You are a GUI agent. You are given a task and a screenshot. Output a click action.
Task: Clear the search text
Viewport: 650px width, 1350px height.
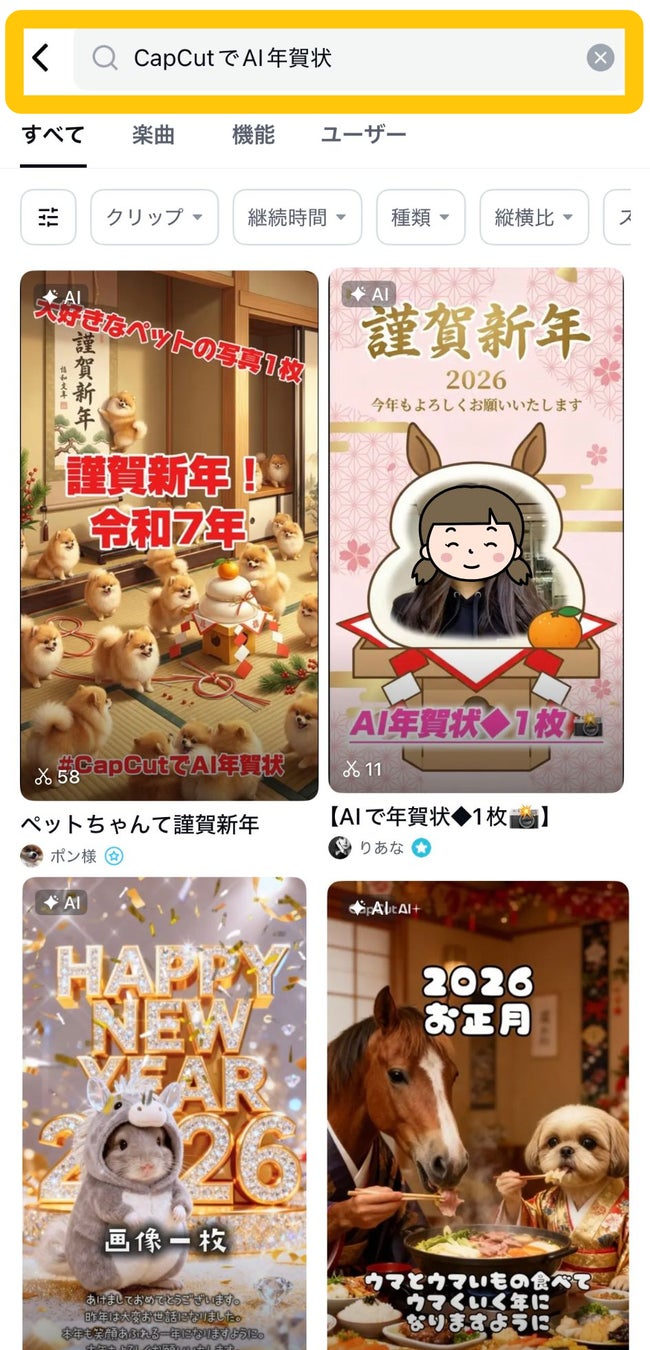click(599, 58)
